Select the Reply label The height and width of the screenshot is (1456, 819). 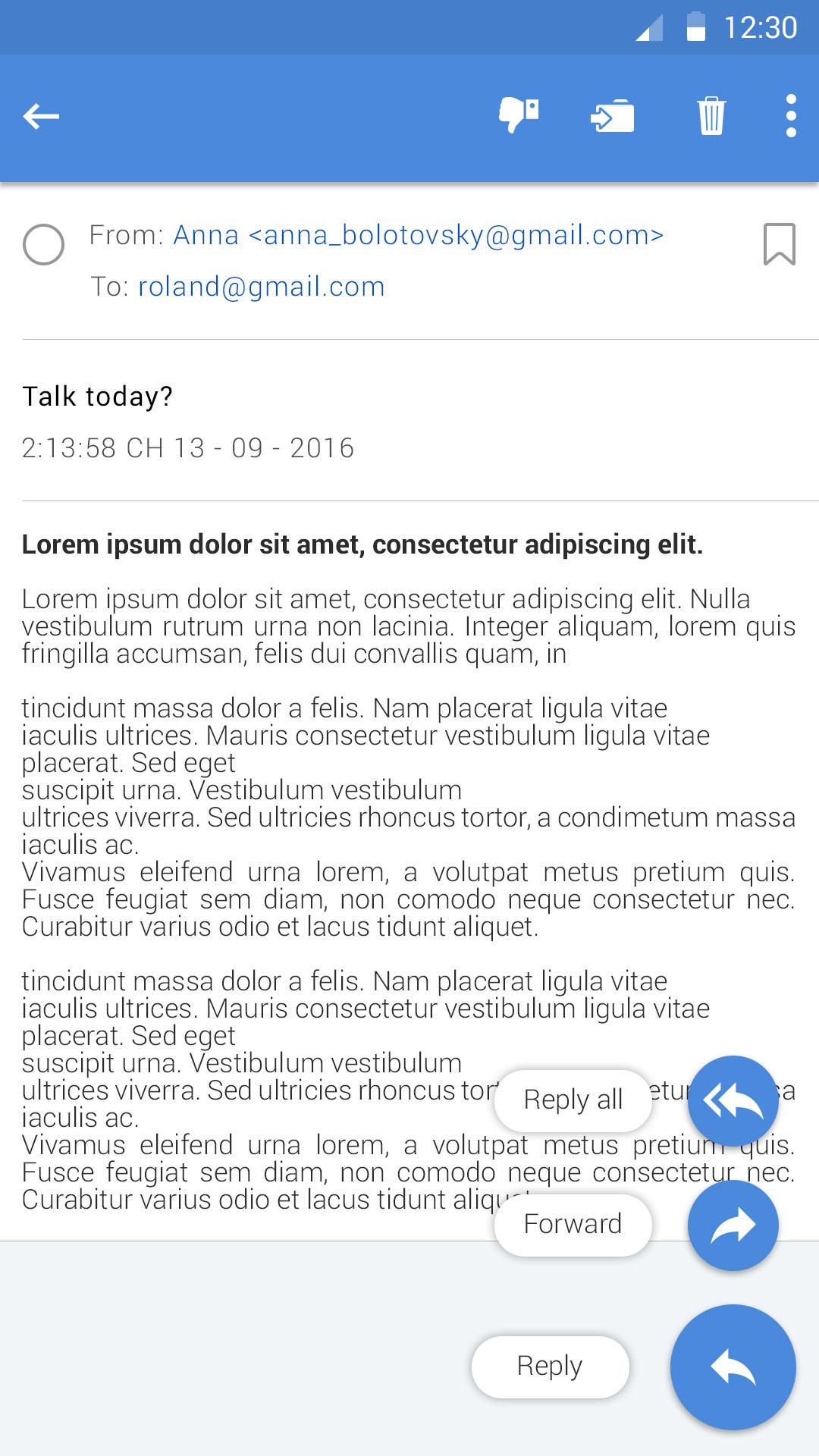pos(550,1366)
